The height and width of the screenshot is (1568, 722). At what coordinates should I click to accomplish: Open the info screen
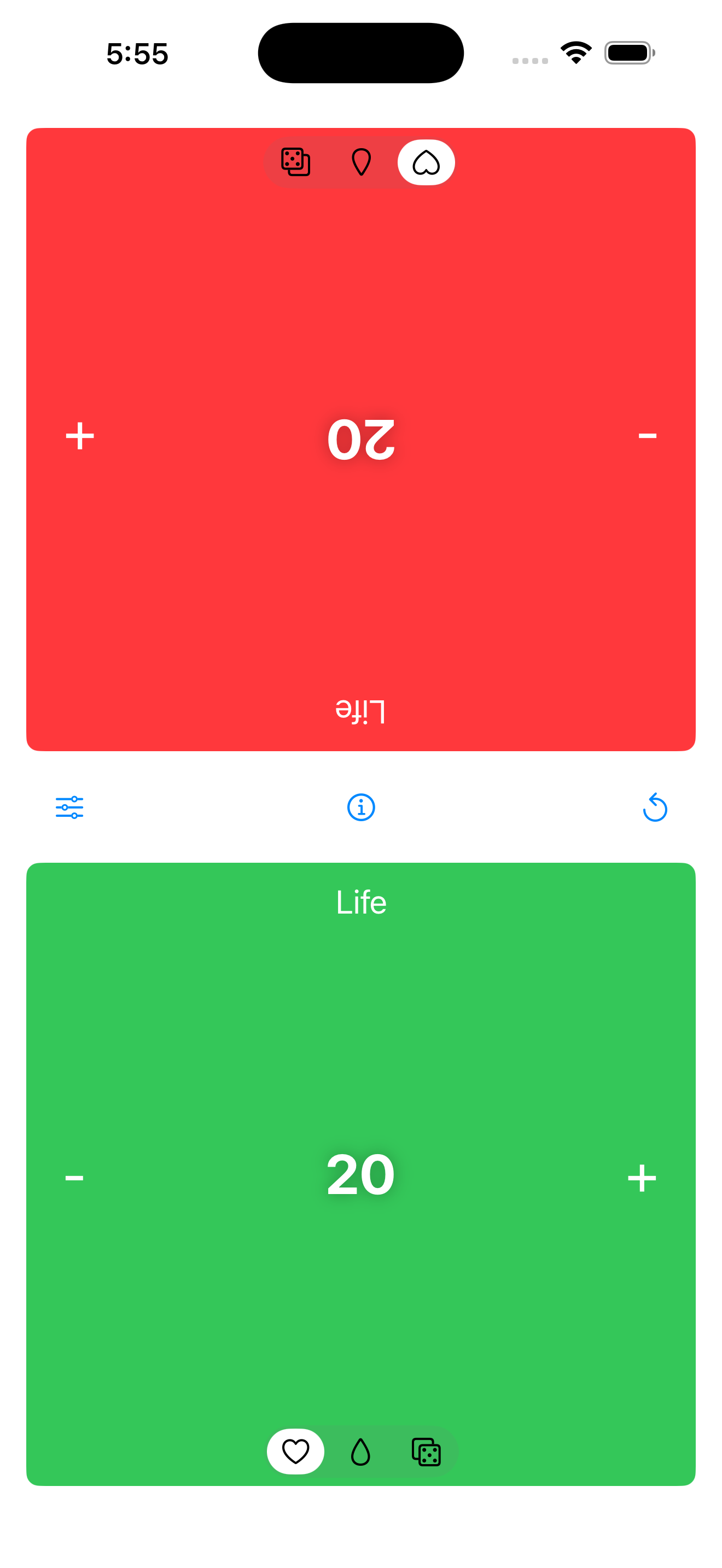point(361,807)
